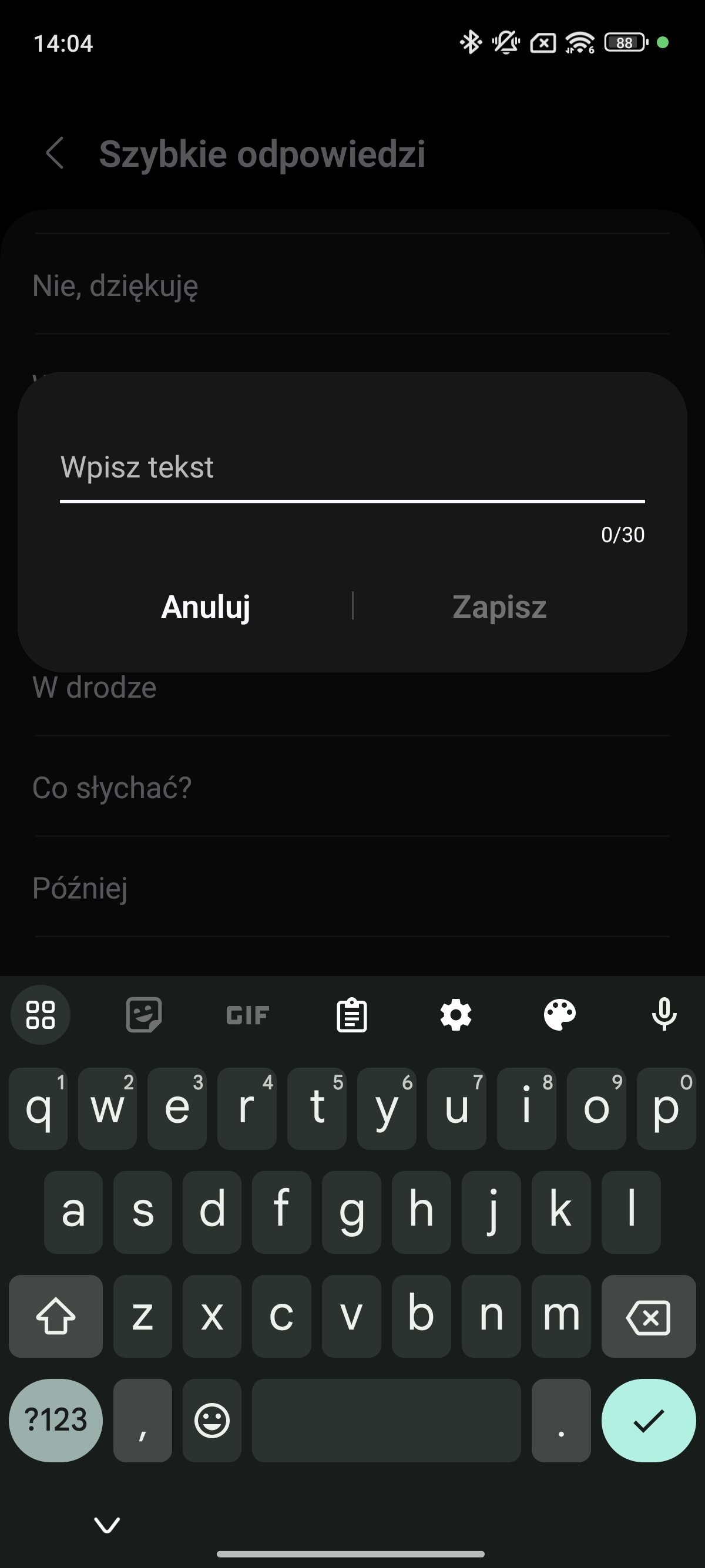This screenshot has width=705, height=1568.
Task: Tap the backspace key
Action: [x=649, y=1316]
